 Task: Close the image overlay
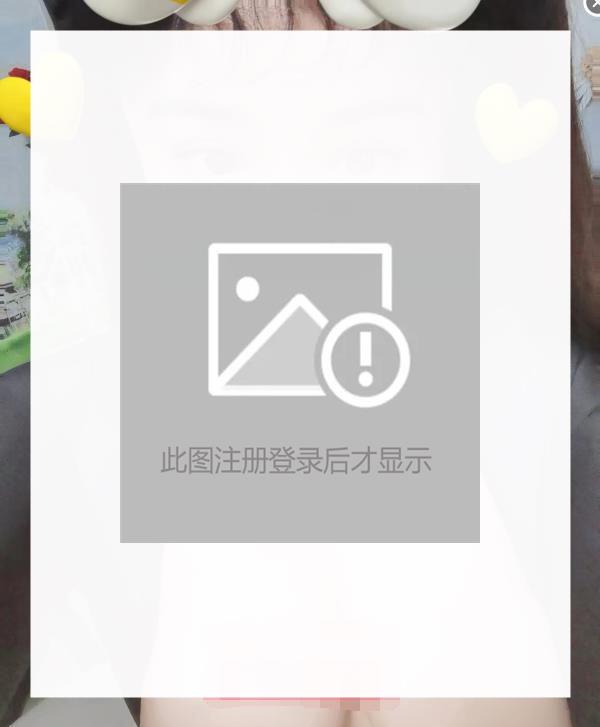click(x=593, y=6)
